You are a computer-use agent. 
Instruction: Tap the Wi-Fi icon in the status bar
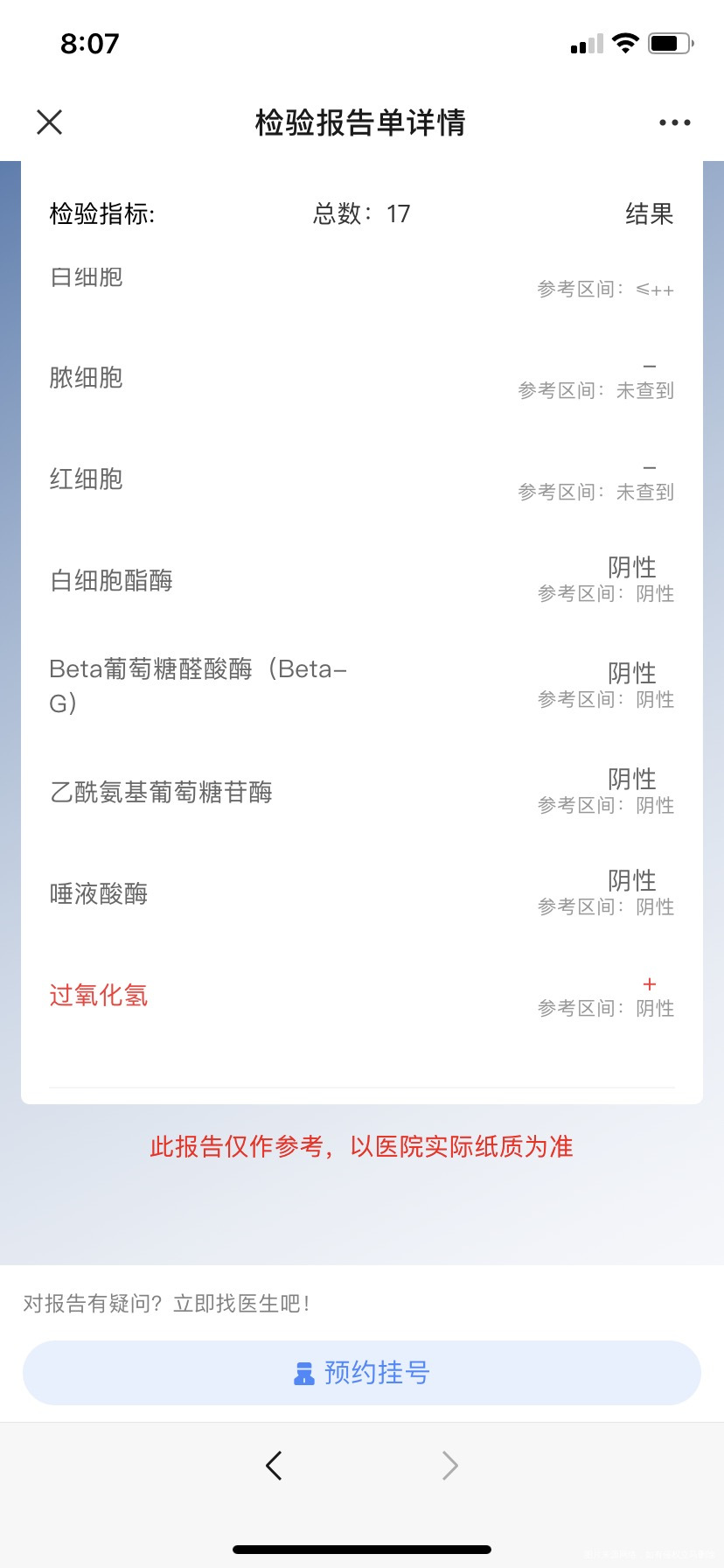[x=626, y=40]
